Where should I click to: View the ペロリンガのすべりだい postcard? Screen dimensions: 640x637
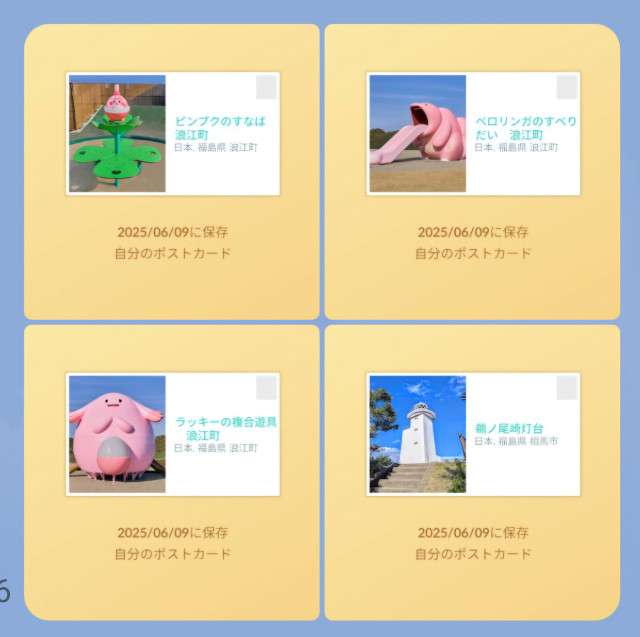click(473, 134)
